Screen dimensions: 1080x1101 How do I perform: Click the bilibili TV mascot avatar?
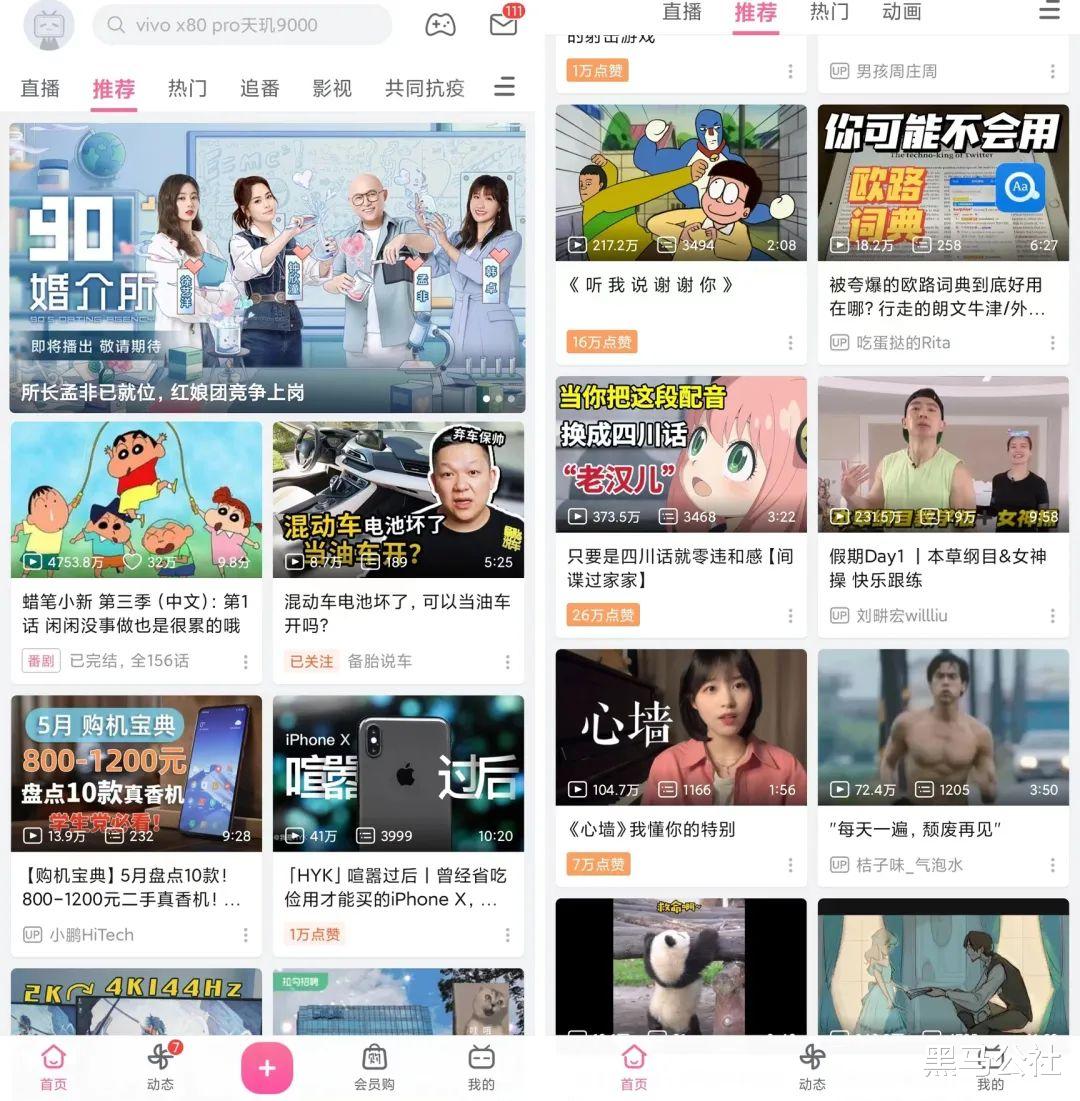(x=48, y=25)
